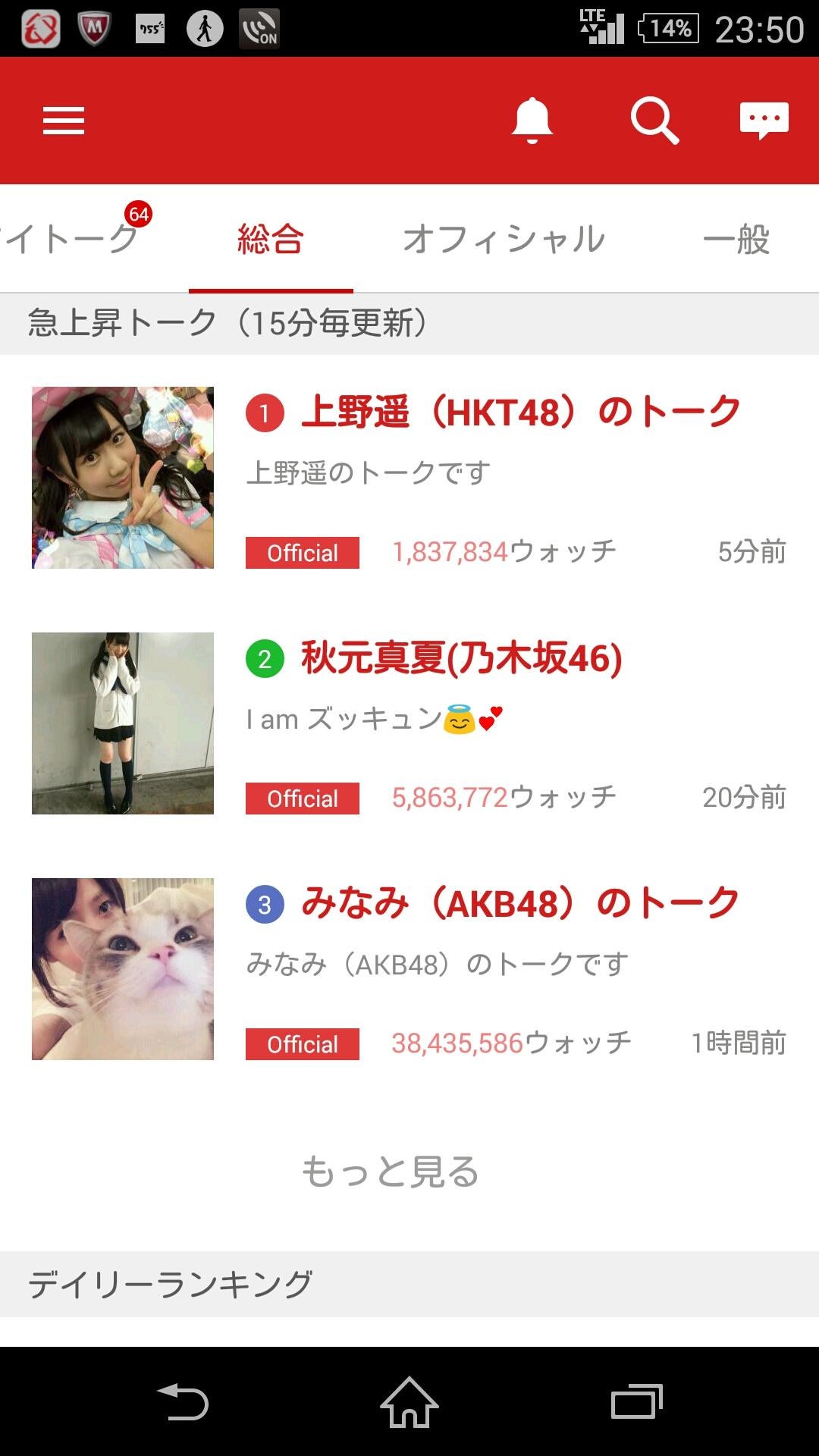
Task: Open 秋元真夏(乃木坂46) talk
Action: [461, 658]
